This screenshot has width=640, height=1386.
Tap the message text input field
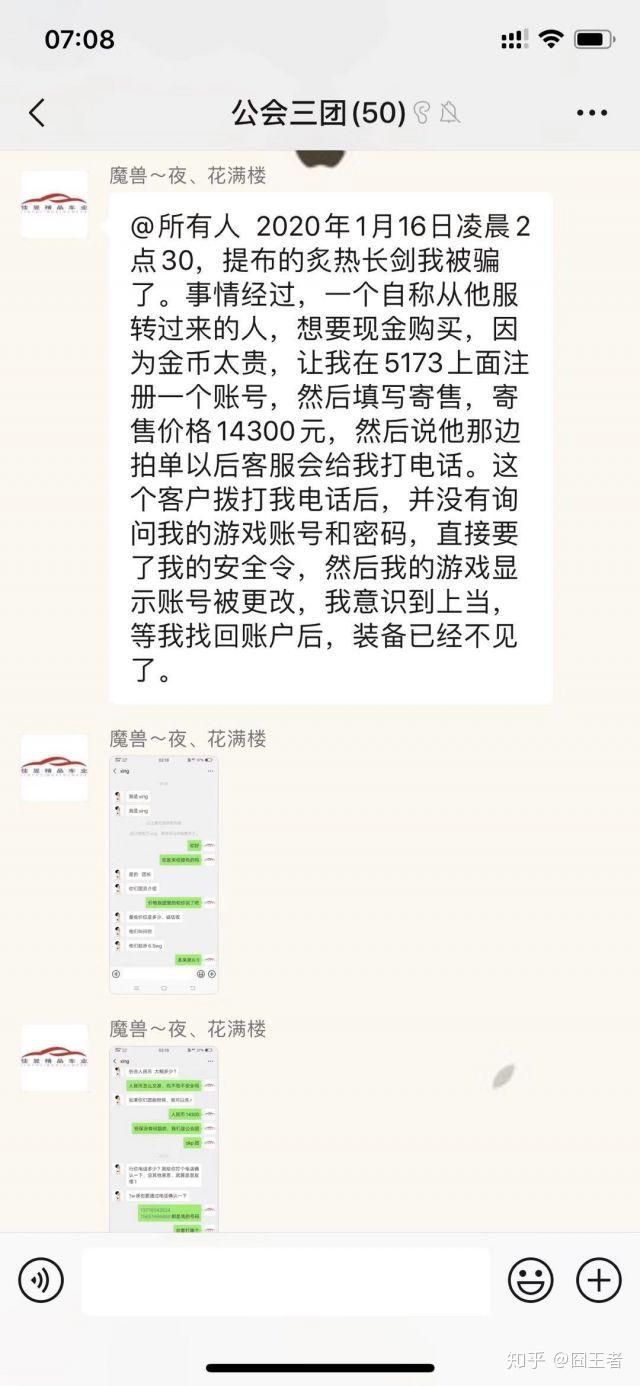point(285,1280)
